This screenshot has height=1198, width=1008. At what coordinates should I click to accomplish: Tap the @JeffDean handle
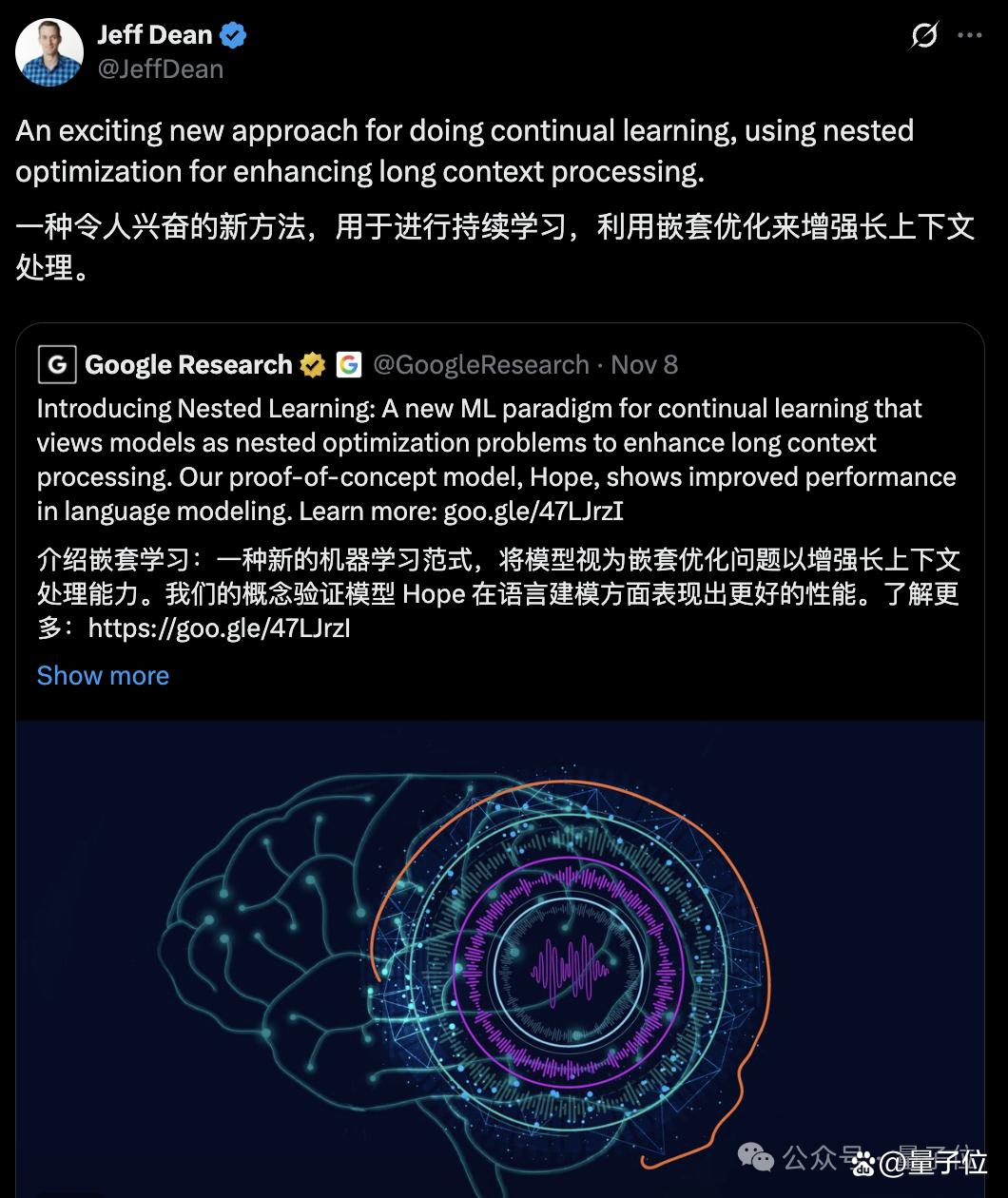tap(160, 69)
